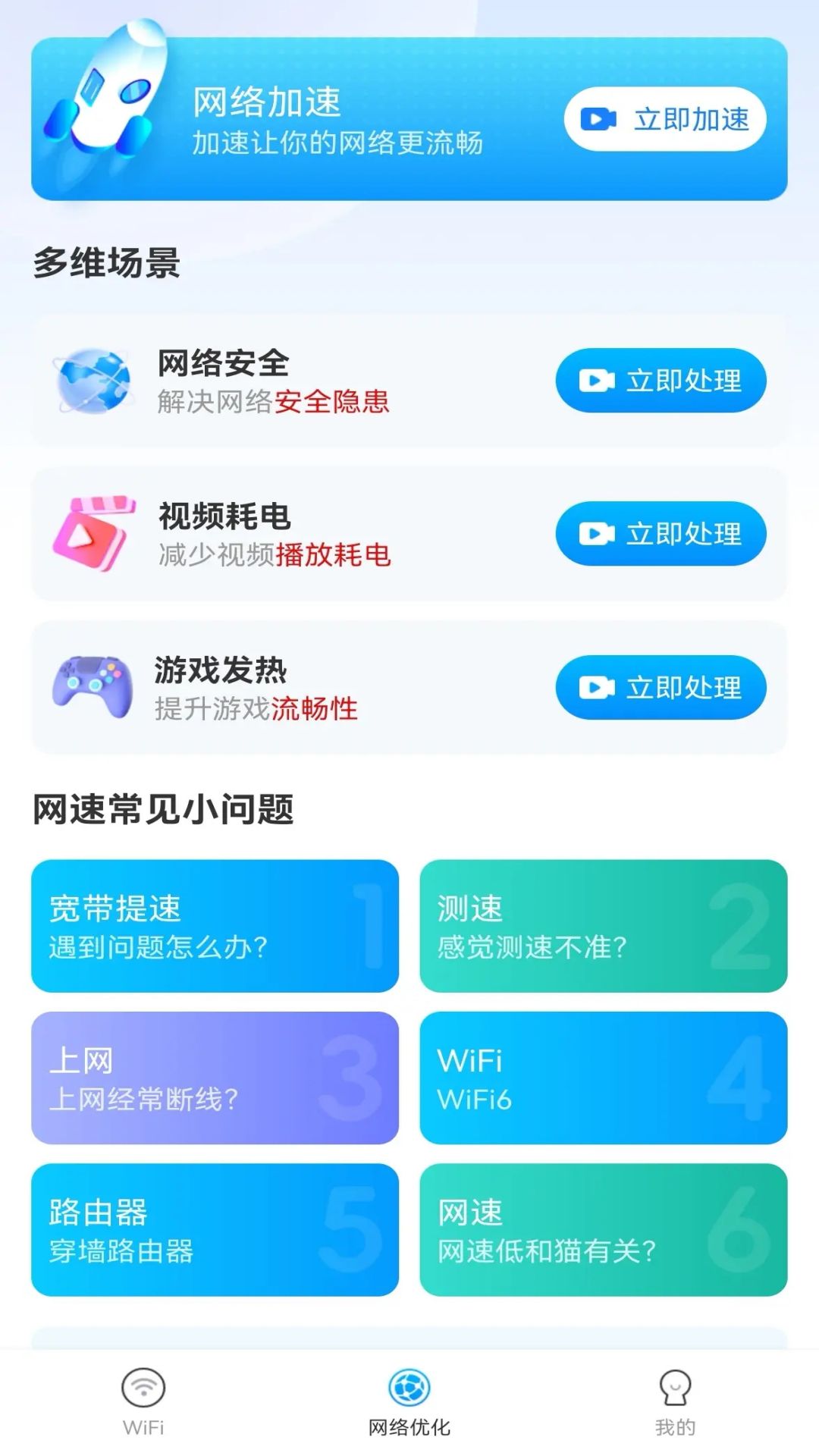This screenshot has height=1456, width=819.
Task: Select the 网络优化 tab
Action: tap(409, 1401)
